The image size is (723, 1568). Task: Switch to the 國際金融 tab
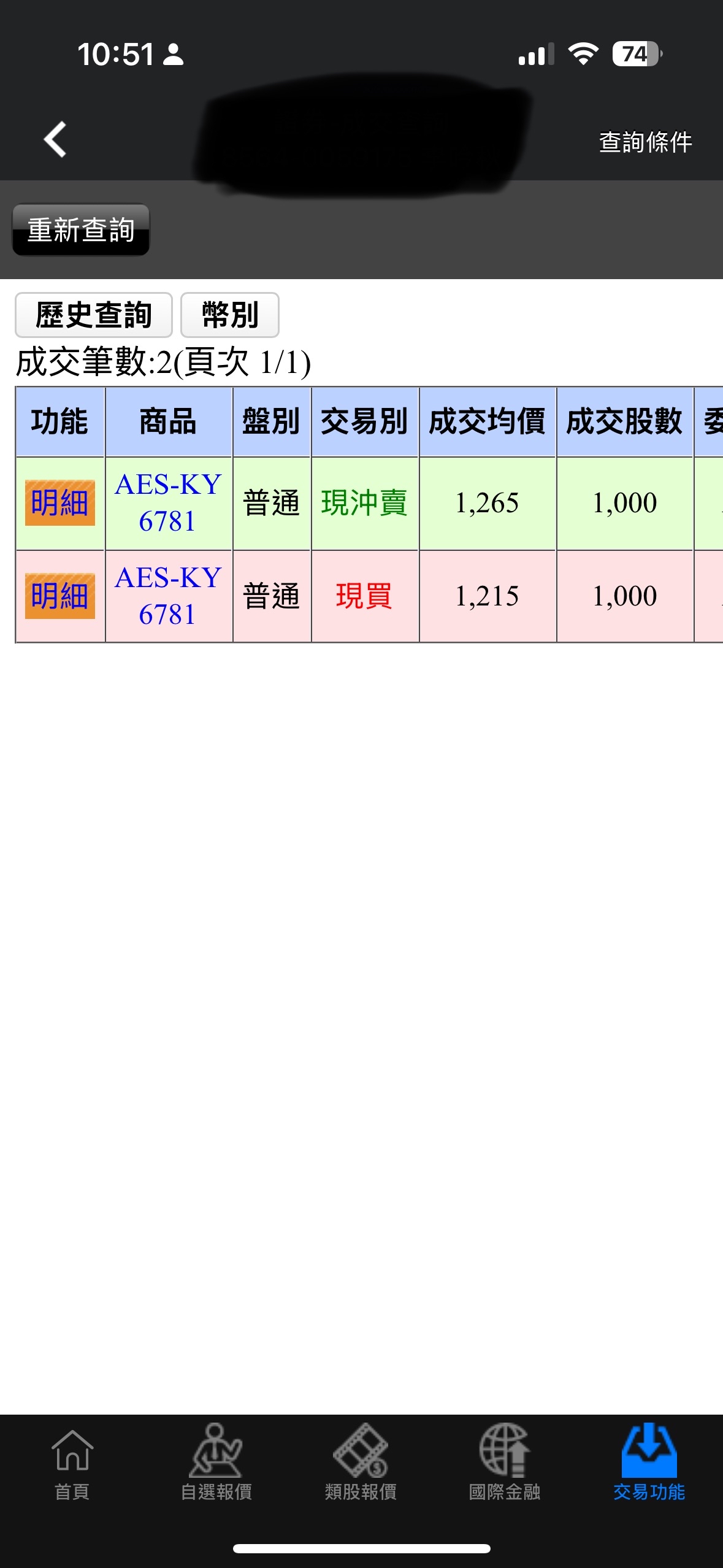pyautogui.click(x=505, y=1463)
